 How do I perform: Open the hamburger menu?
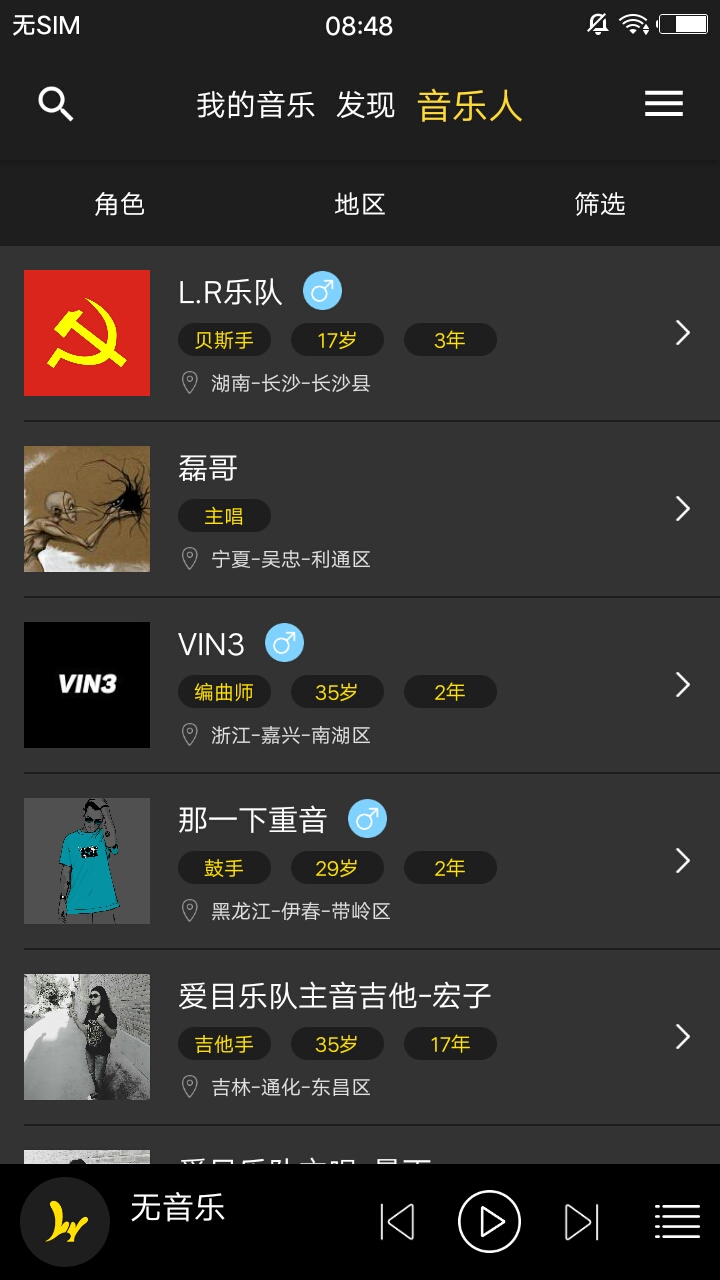664,104
